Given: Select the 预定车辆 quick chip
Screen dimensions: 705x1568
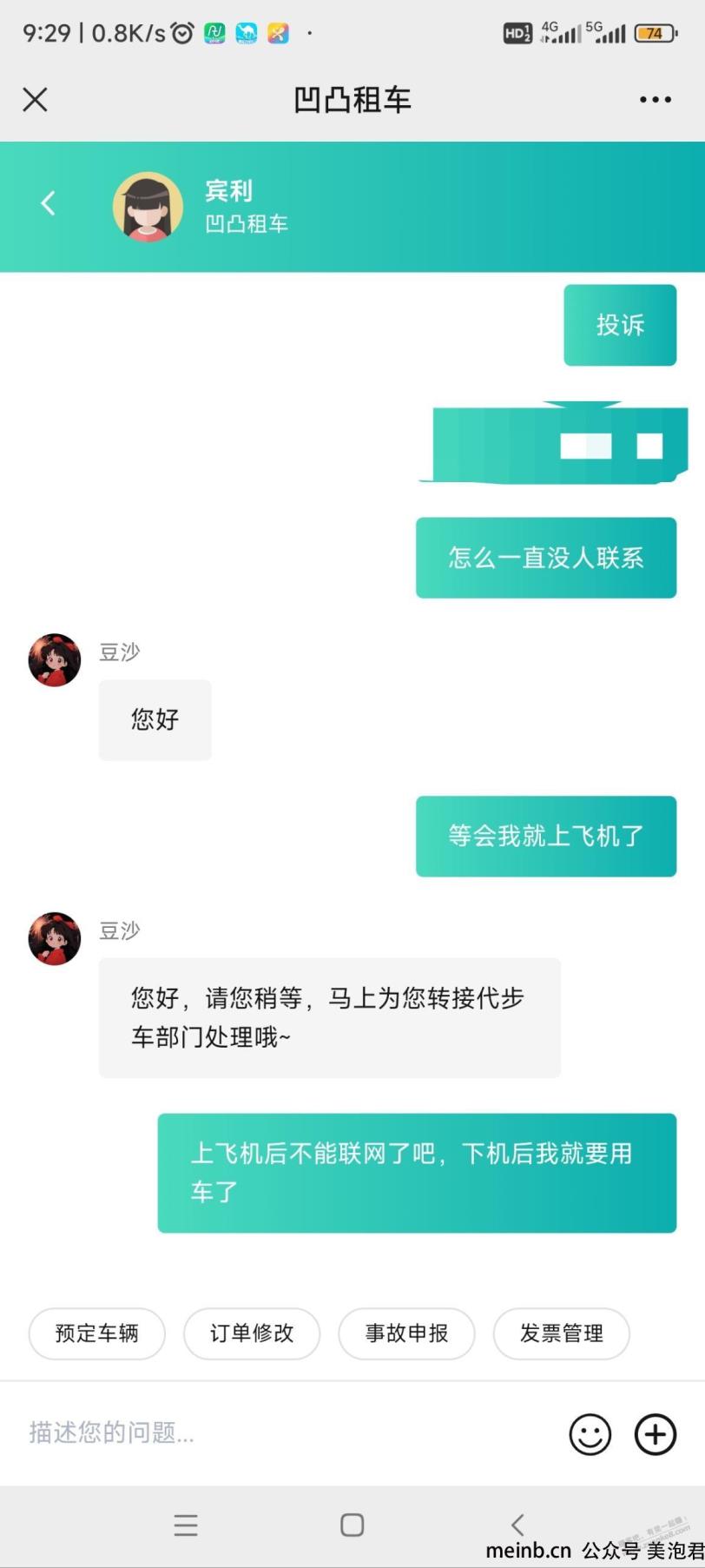Looking at the screenshot, I should [97, 1333].
